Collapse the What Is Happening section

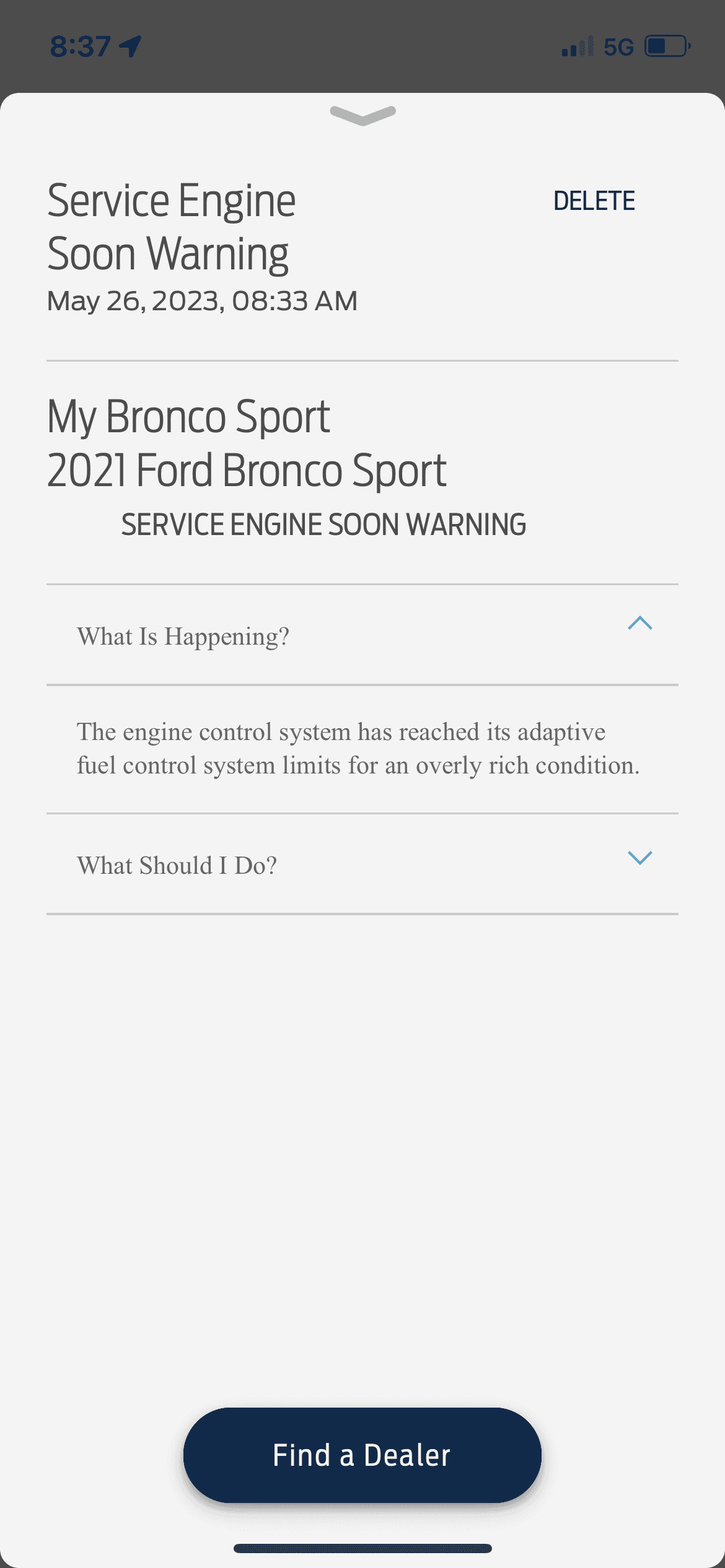click(639, 624)
